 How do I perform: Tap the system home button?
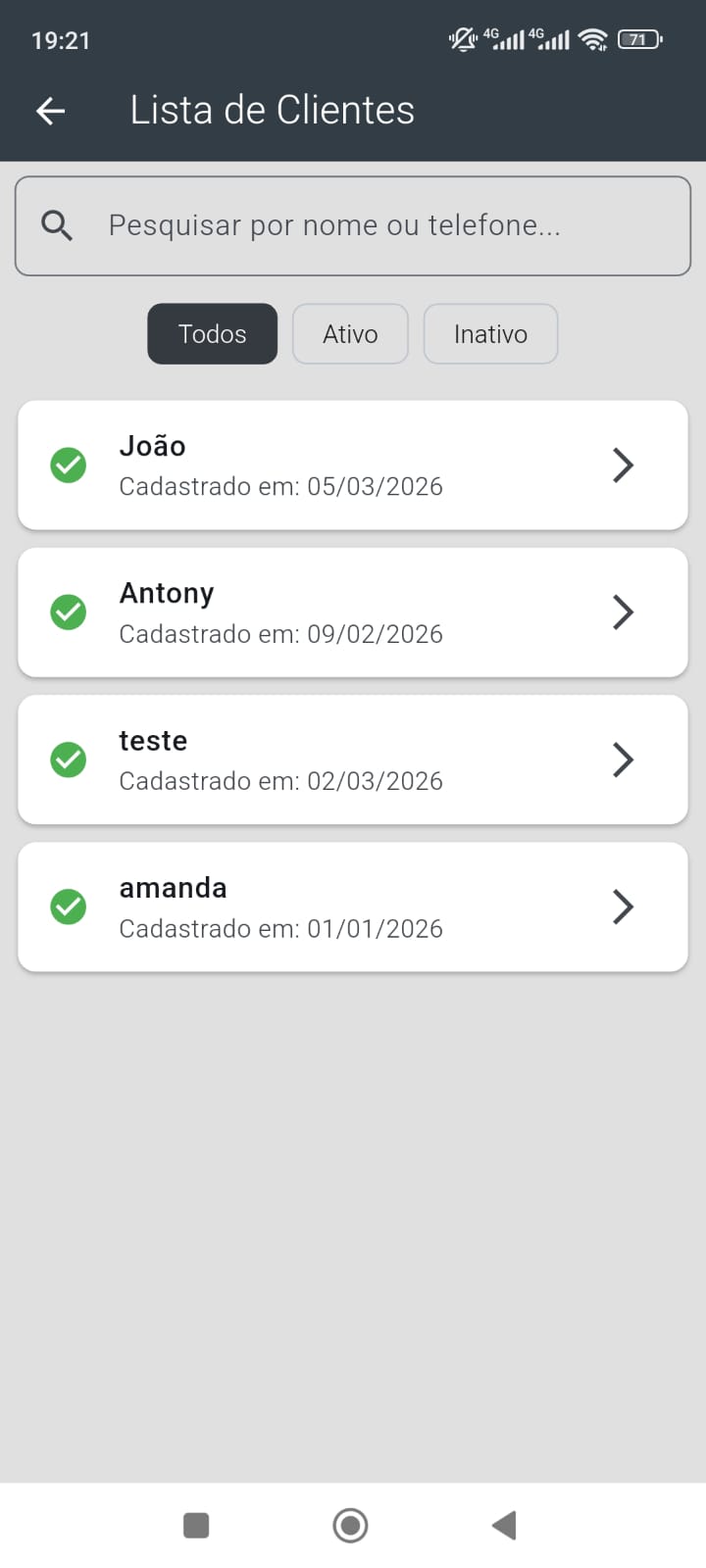[350, 1525]
